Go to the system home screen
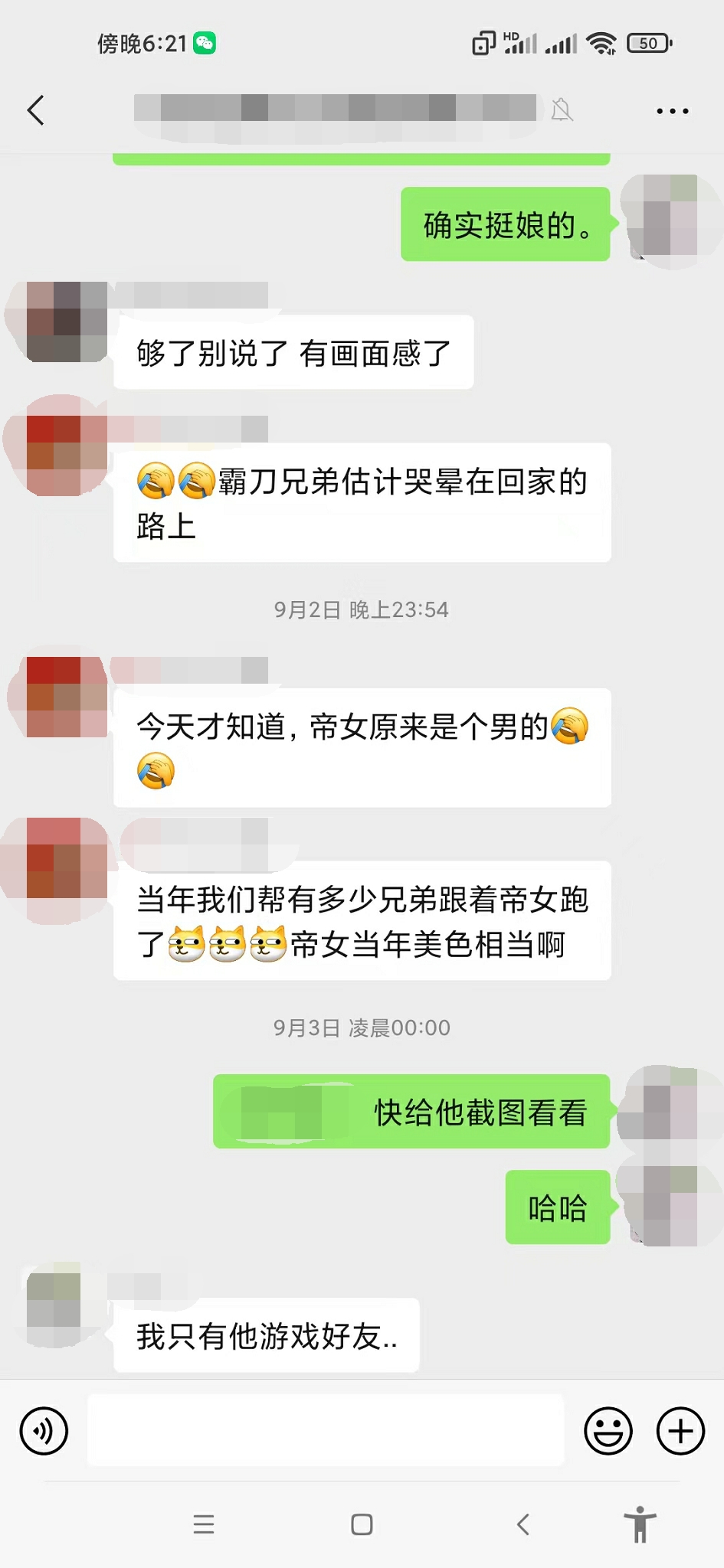Image resolution: width=724 pixels, height=1568 pixels. click(362, 1524)
